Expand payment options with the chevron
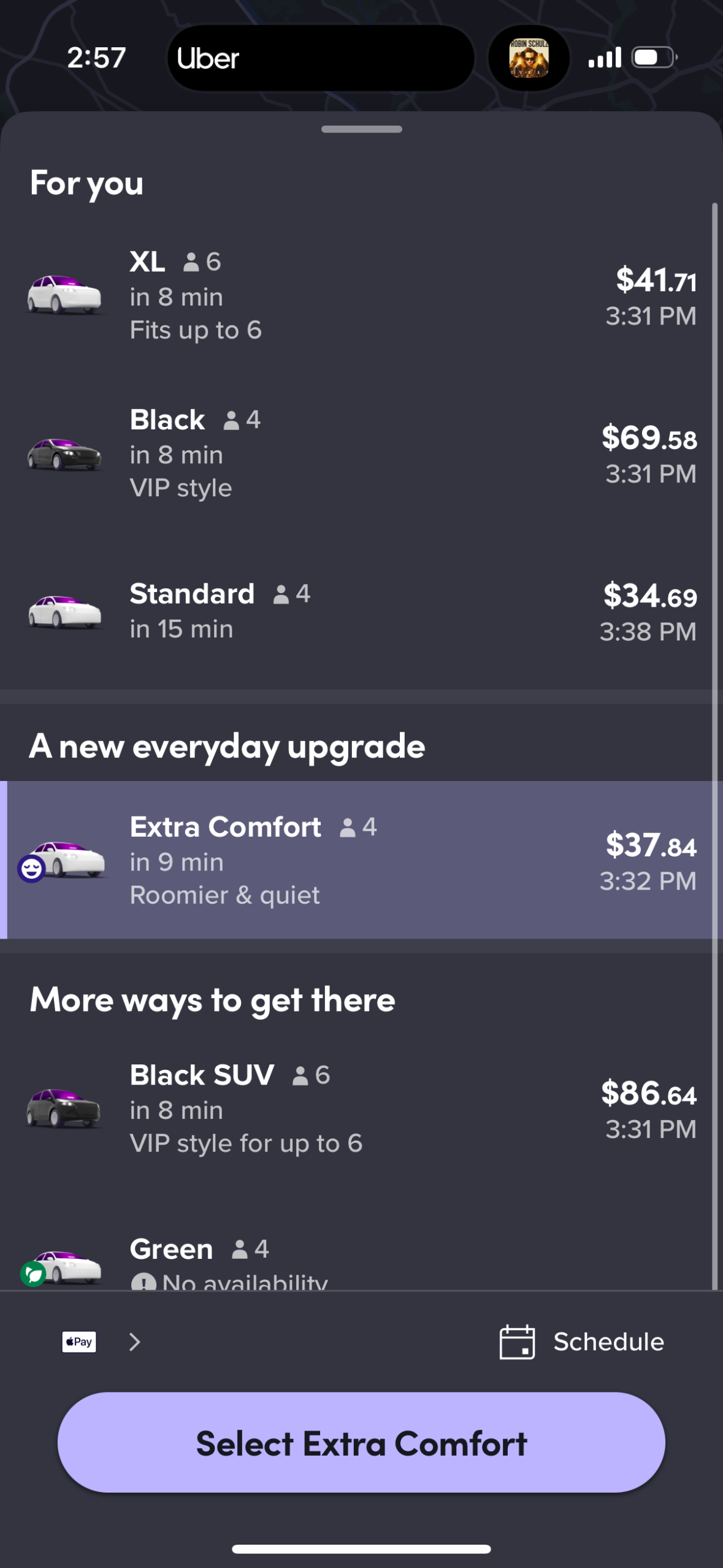This screenshot has height=1568, width=723. coord(134,1342)
